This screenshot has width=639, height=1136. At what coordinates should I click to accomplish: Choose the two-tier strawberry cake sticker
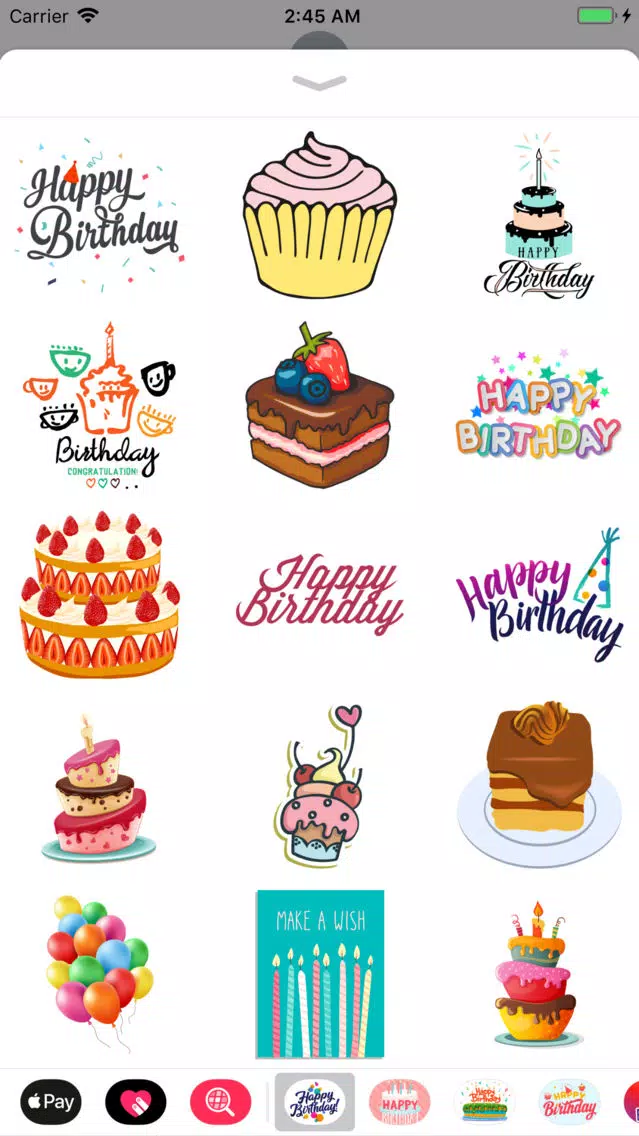tap(100, 594)
